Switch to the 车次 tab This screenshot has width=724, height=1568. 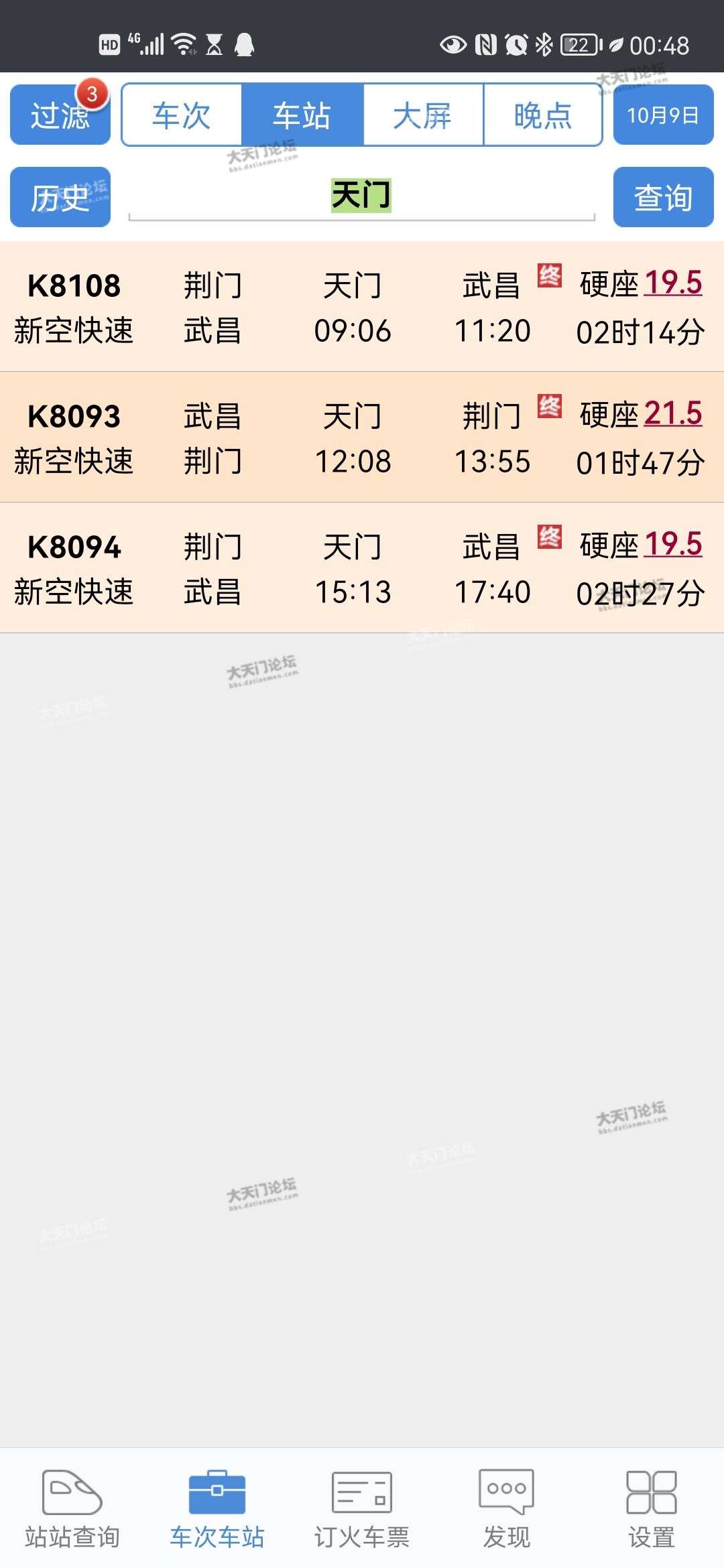click(x=181, y=115)
